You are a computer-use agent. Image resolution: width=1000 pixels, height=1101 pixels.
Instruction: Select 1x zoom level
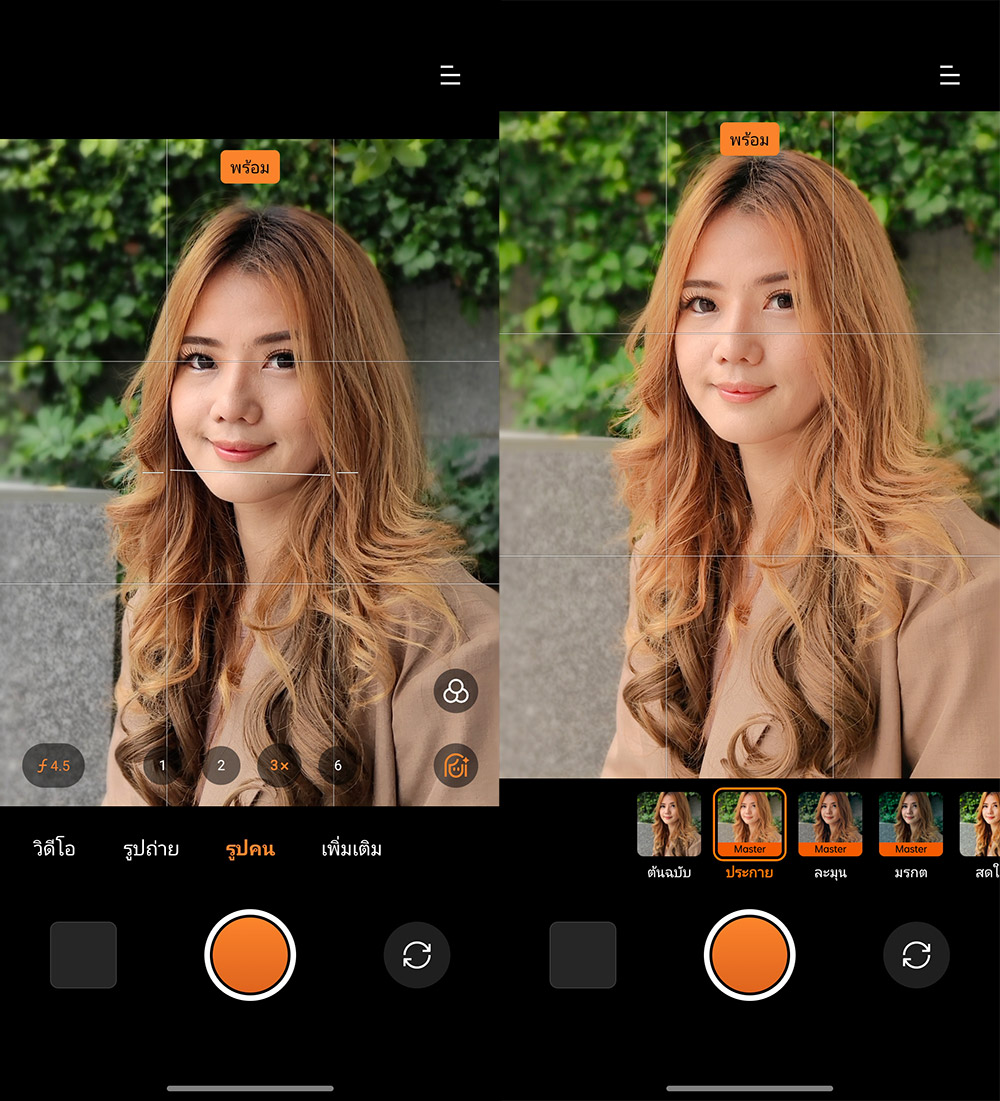(162, 766)
